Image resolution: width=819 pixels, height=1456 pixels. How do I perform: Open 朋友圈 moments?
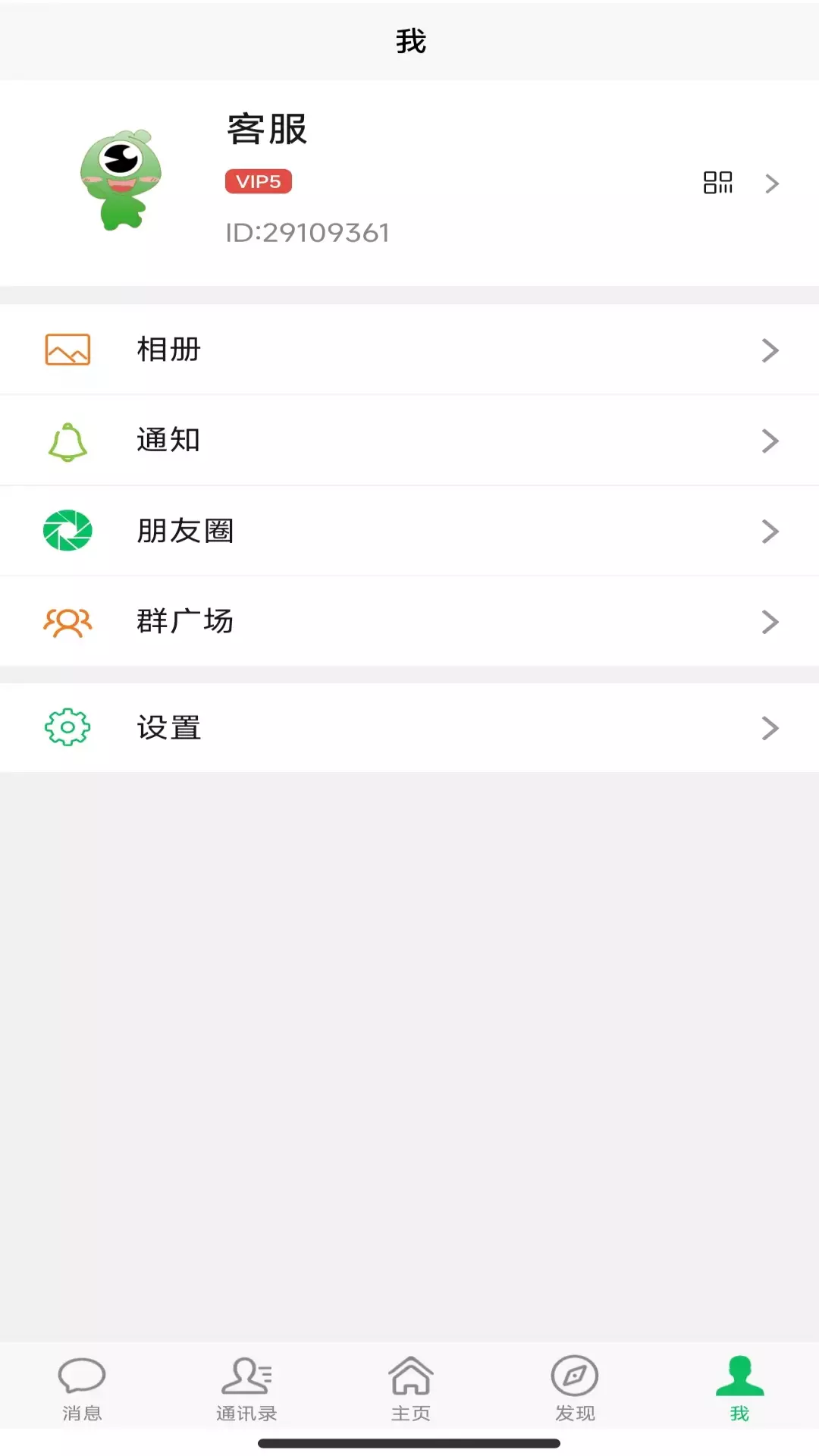tap(409, 531)
